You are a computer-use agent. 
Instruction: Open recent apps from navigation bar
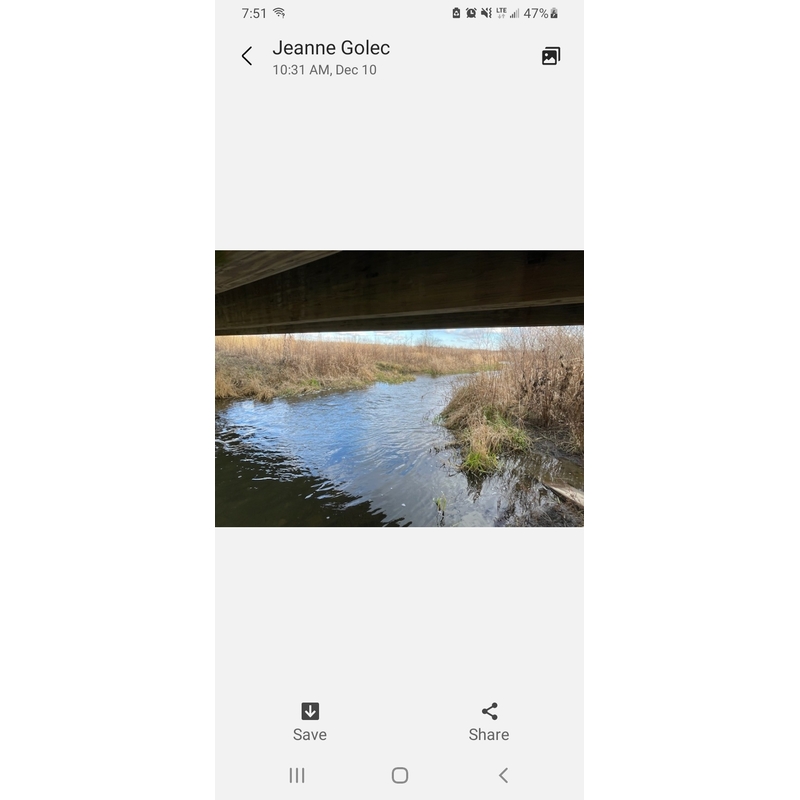[x=297, y=775]
